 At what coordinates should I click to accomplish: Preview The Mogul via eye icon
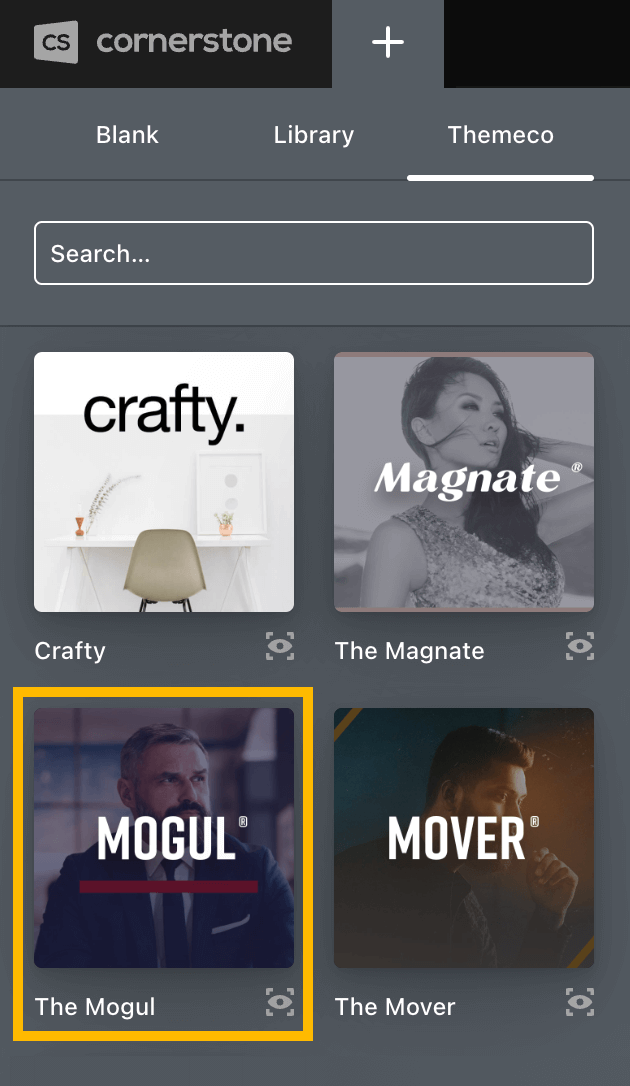pyautogui.click(x=280, y=1002)
